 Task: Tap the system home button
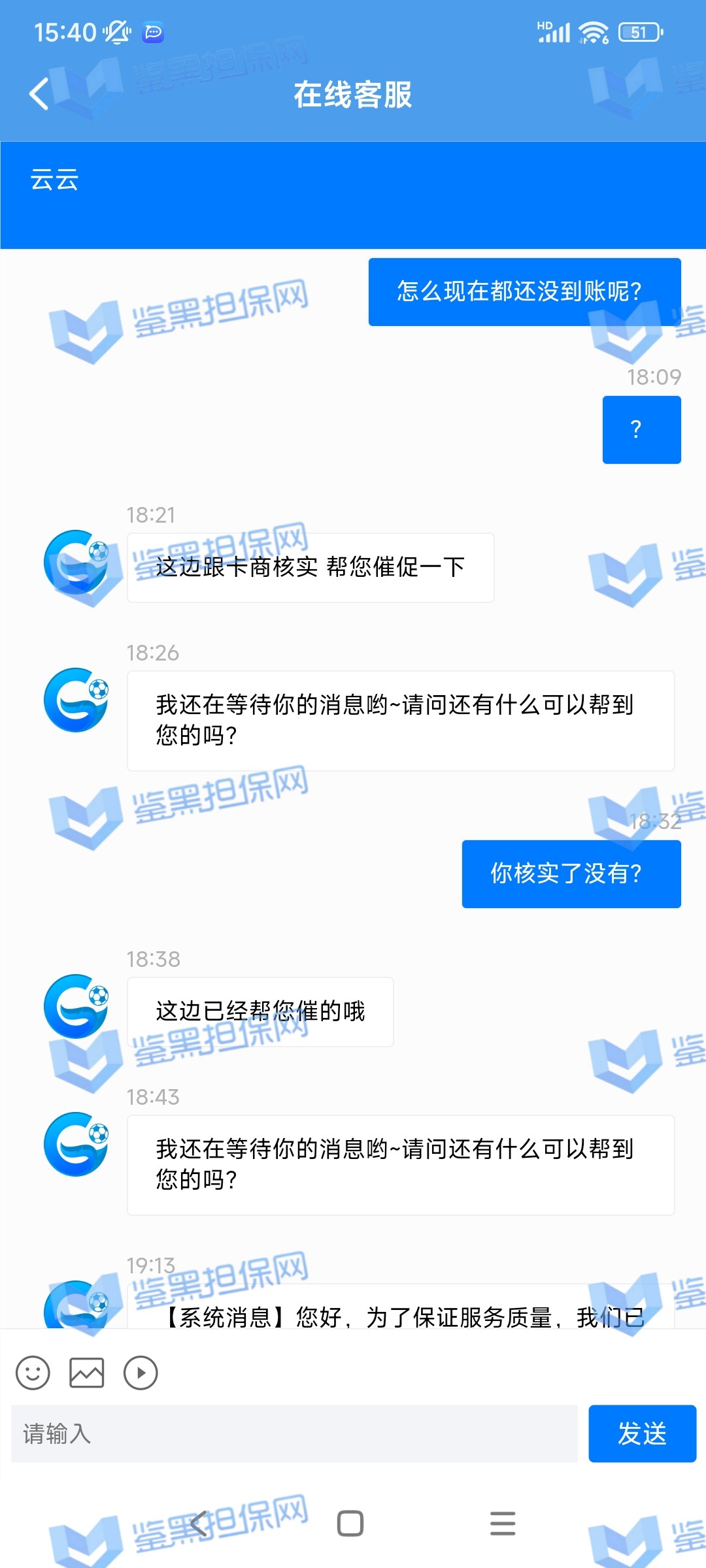pyautogui.click(x=350, y=1524)
